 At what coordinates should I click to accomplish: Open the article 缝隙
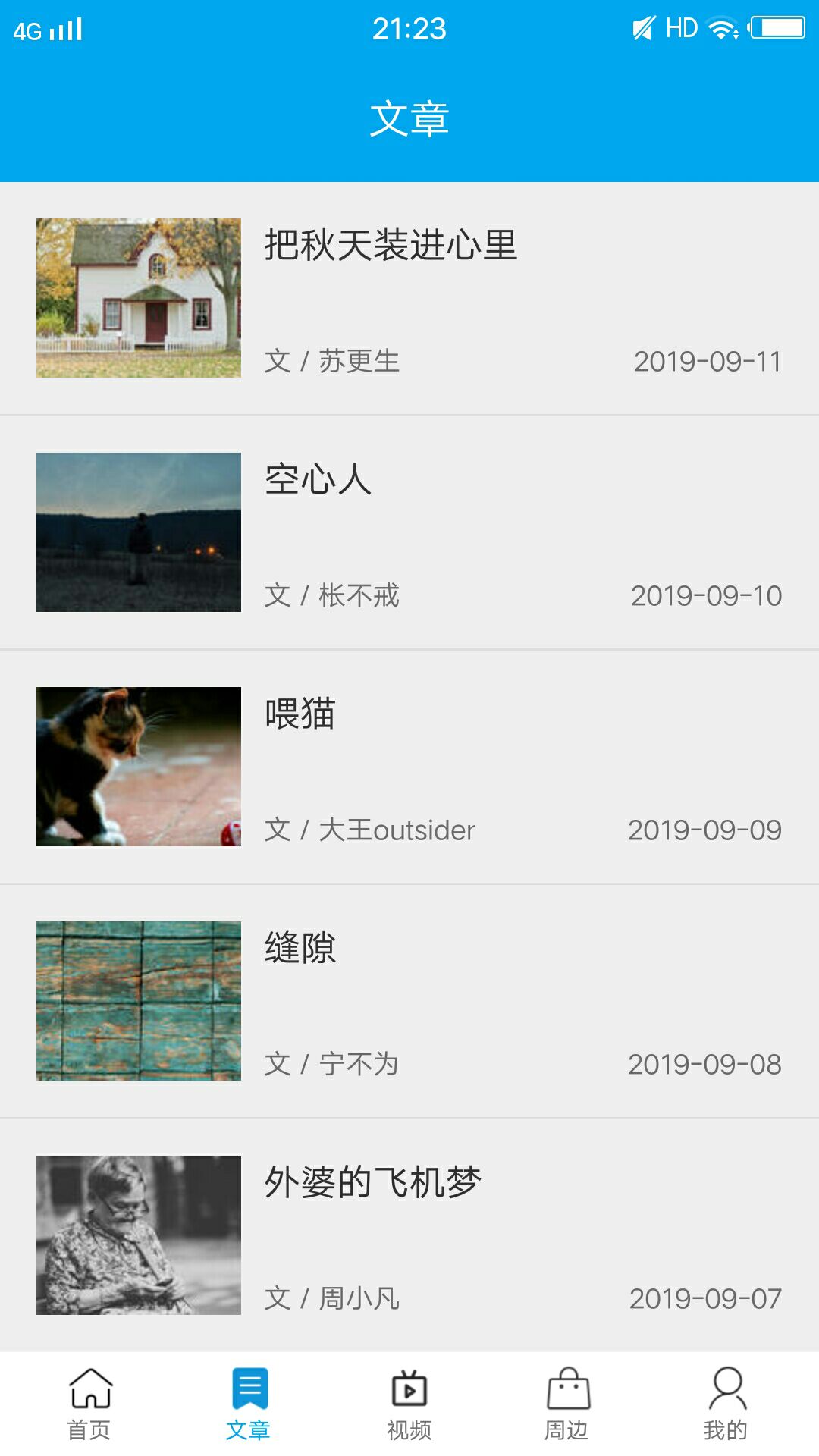pyautogui.click(x=300, y=948)
